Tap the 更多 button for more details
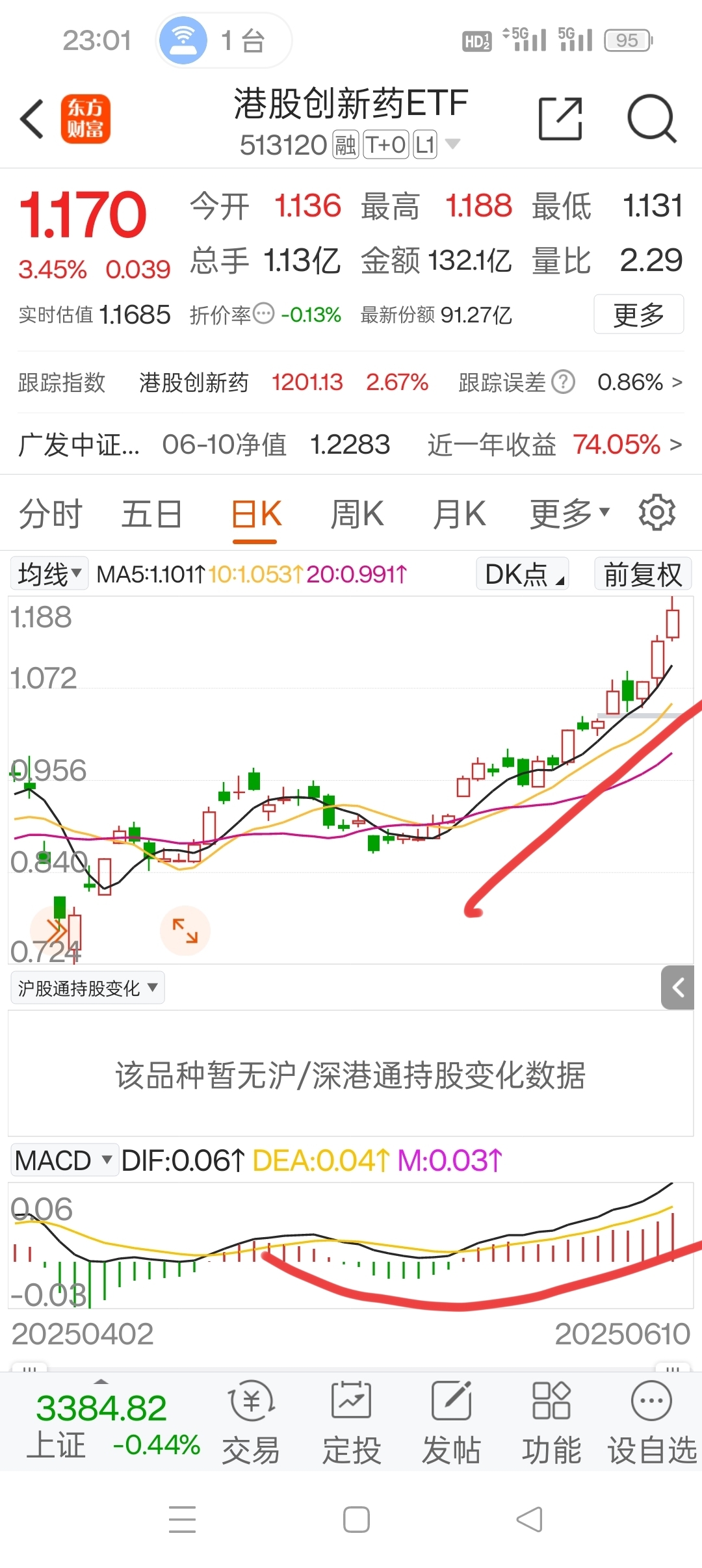Image resolution: width=702 pixels, height=1568 pixels. point(638,315)
